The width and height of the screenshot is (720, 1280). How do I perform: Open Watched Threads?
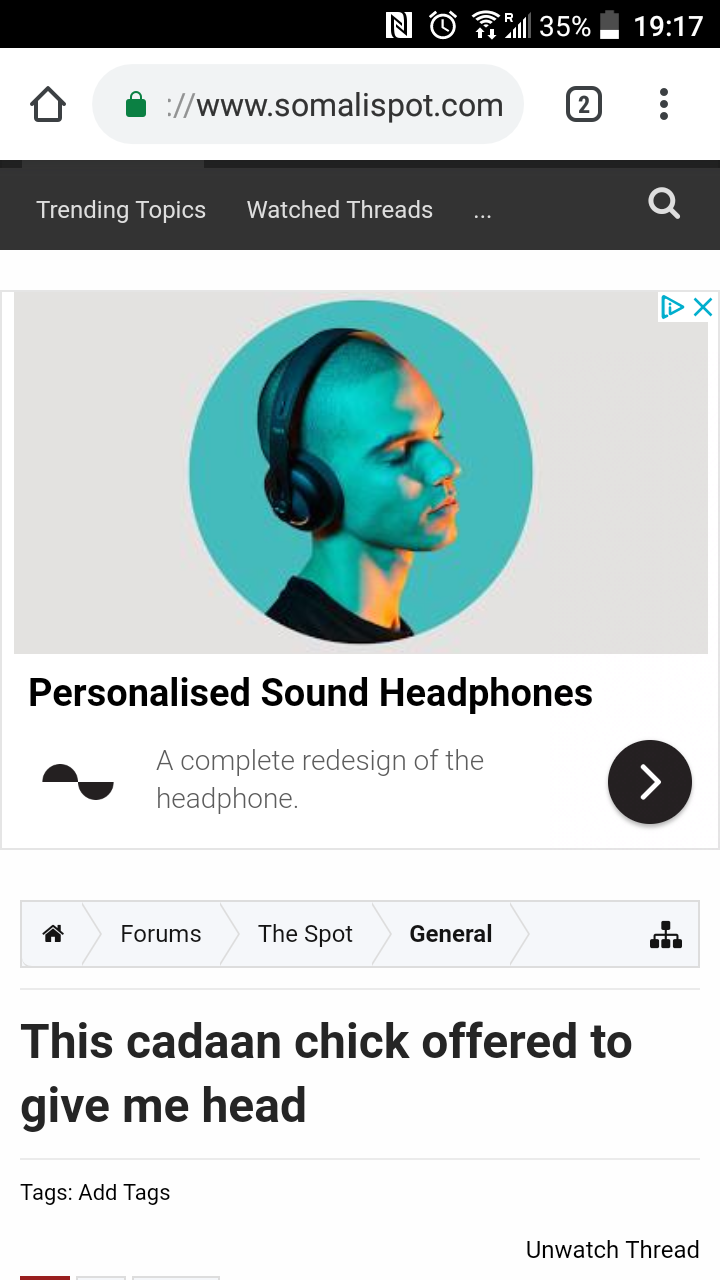(340, 210)
